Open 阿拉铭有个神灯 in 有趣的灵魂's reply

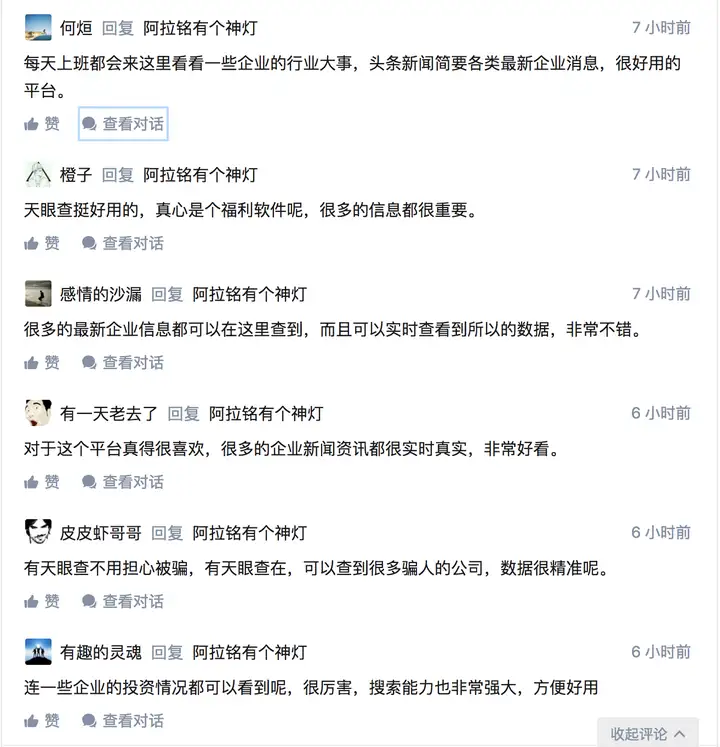[250, 652]
